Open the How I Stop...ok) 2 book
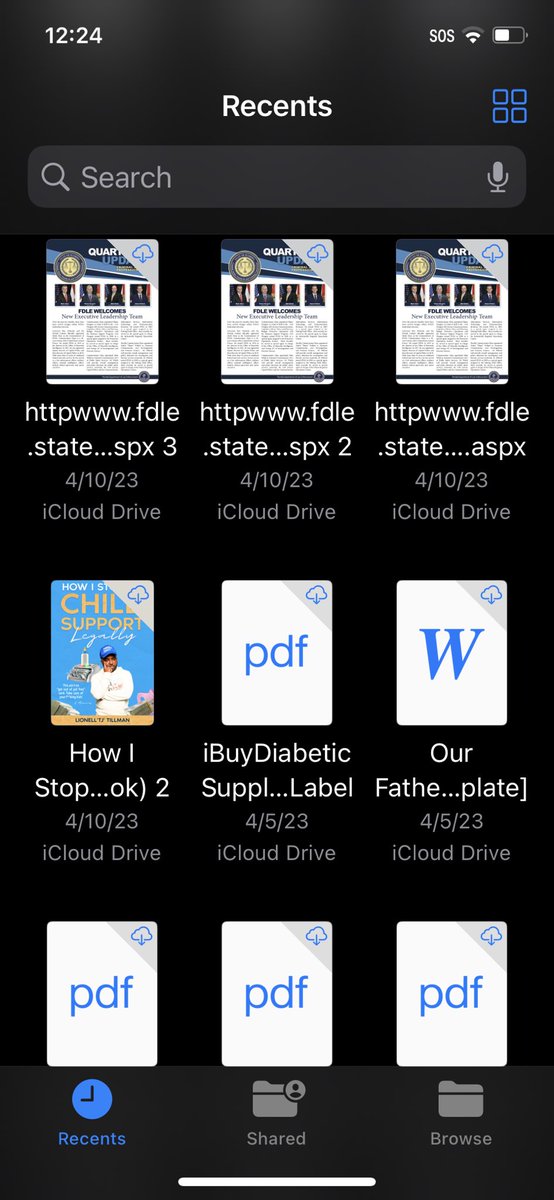This screenshot has height=1200, width=554. (x=102, y=652)
